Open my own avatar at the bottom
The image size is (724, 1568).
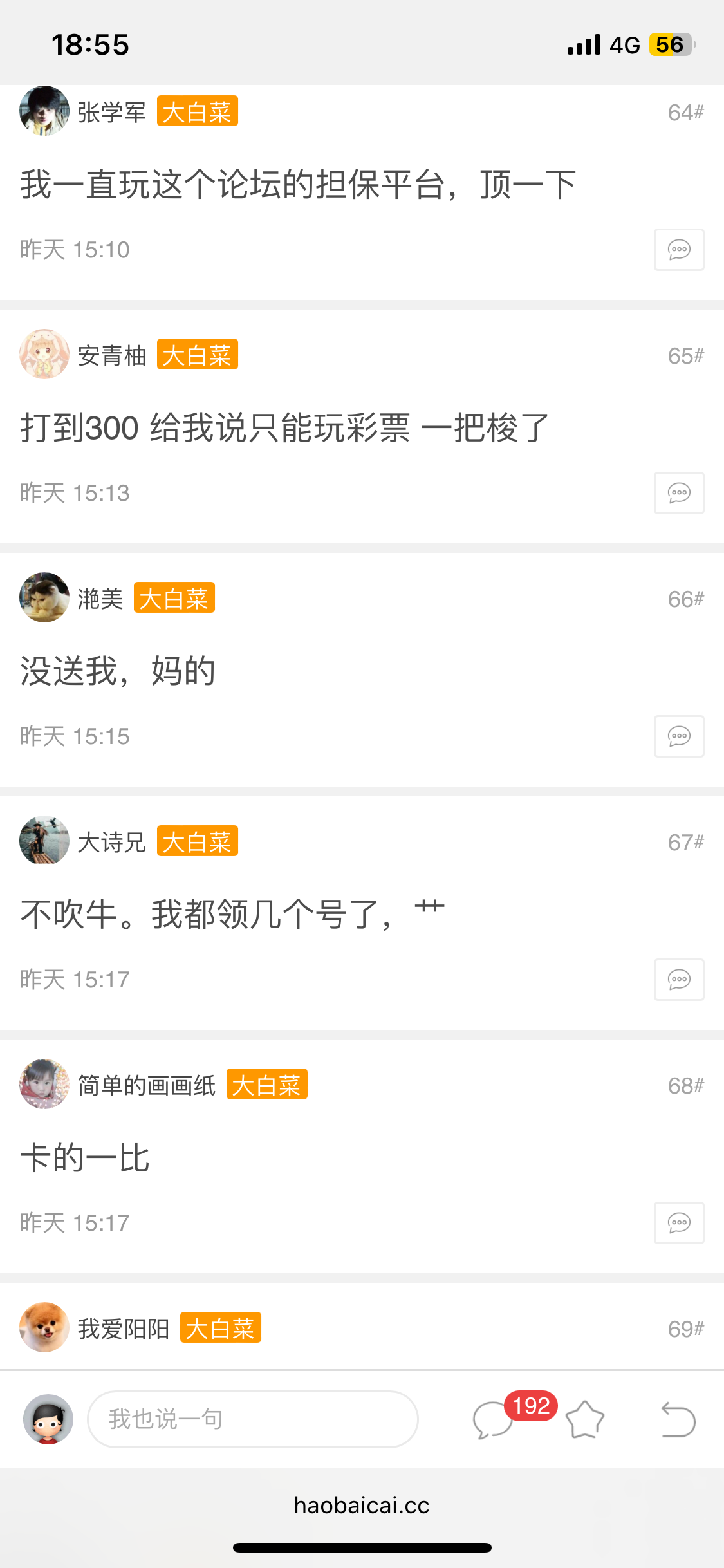(48, 1419)
